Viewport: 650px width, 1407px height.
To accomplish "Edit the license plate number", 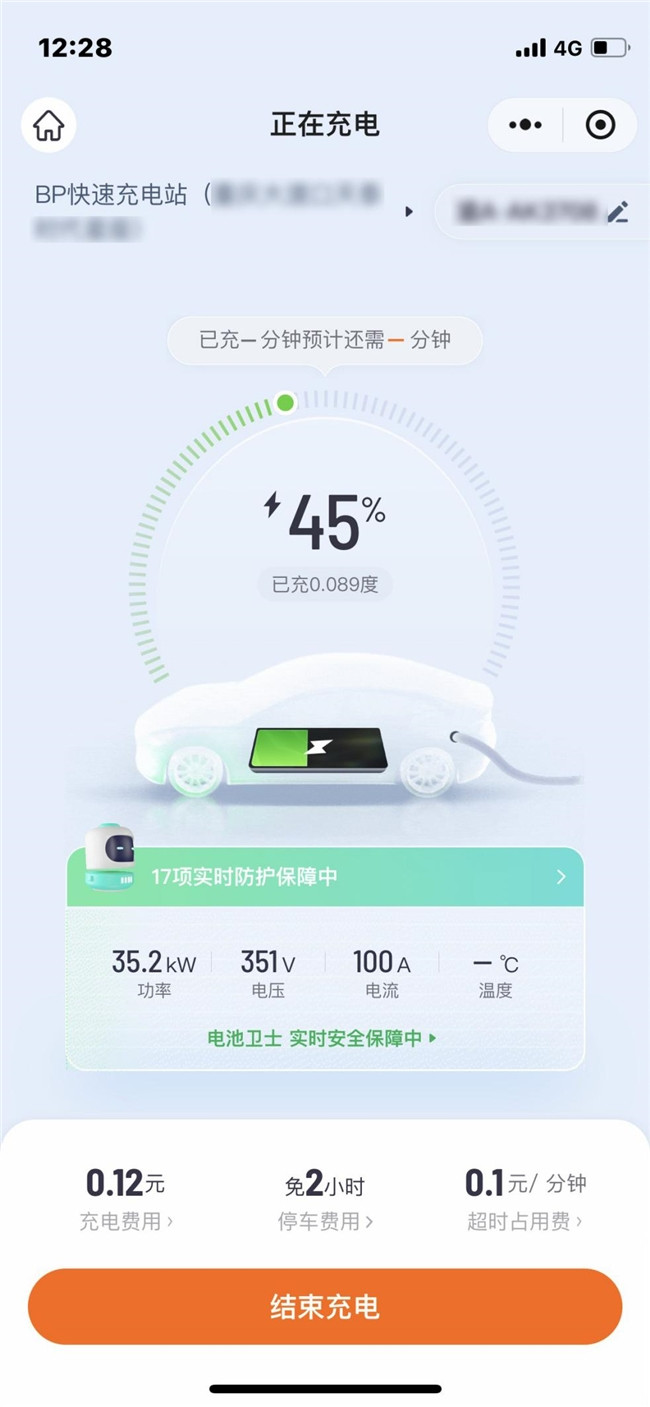I will (618, 211).
